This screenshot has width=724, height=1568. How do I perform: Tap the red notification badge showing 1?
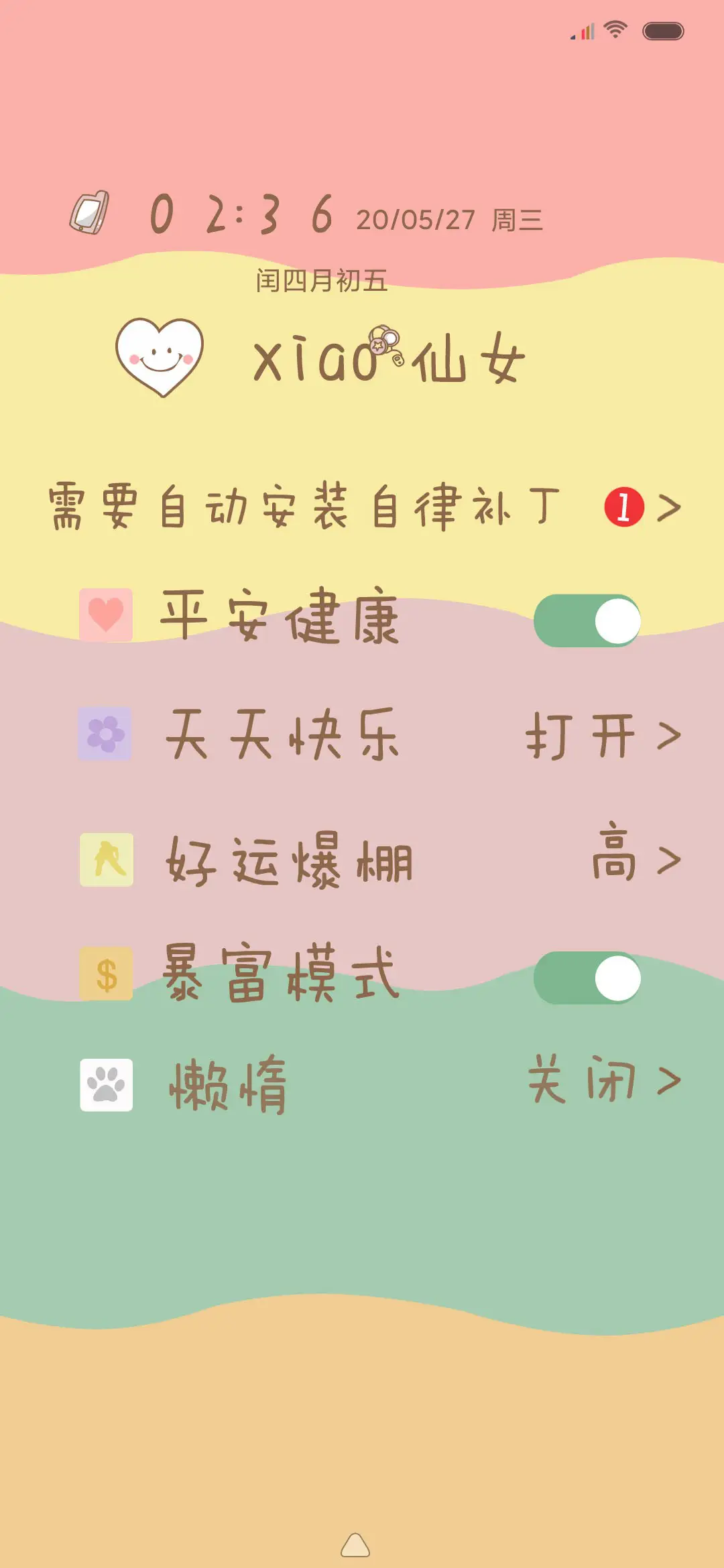[625, 508]
